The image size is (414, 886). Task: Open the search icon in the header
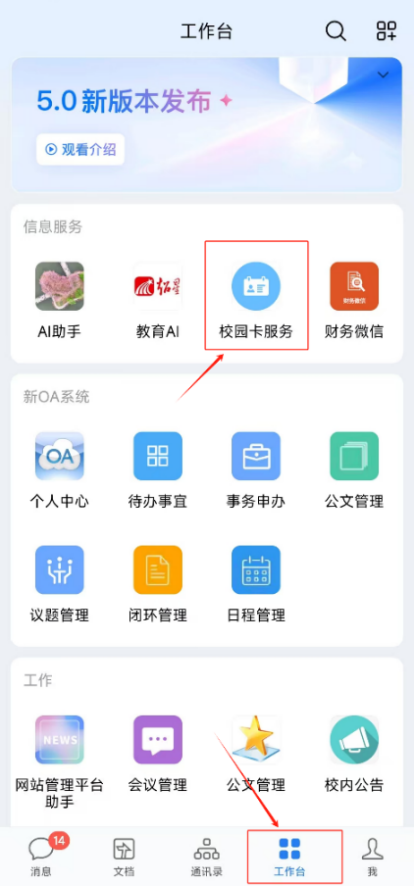[336, 31]
